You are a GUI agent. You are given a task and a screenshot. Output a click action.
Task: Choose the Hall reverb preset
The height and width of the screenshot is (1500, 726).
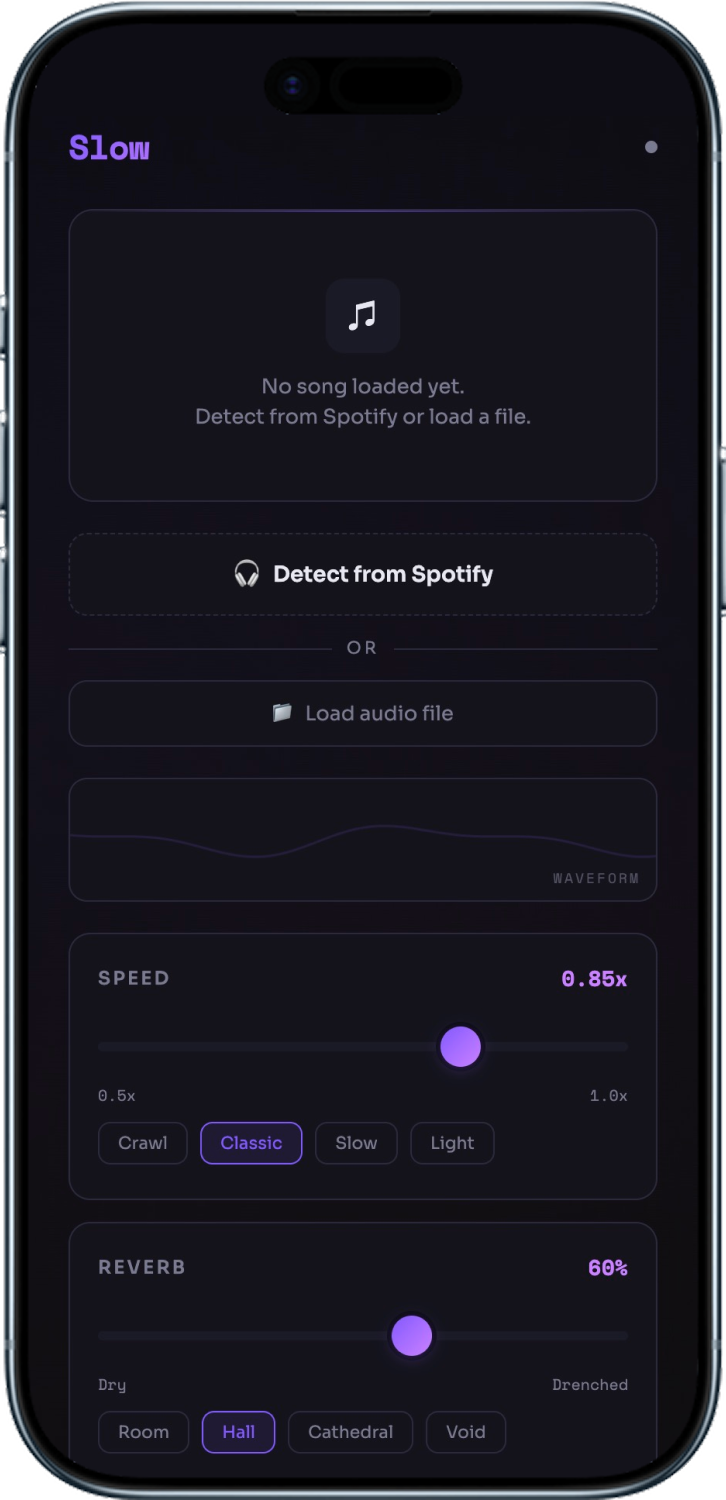pos(238,1432)
